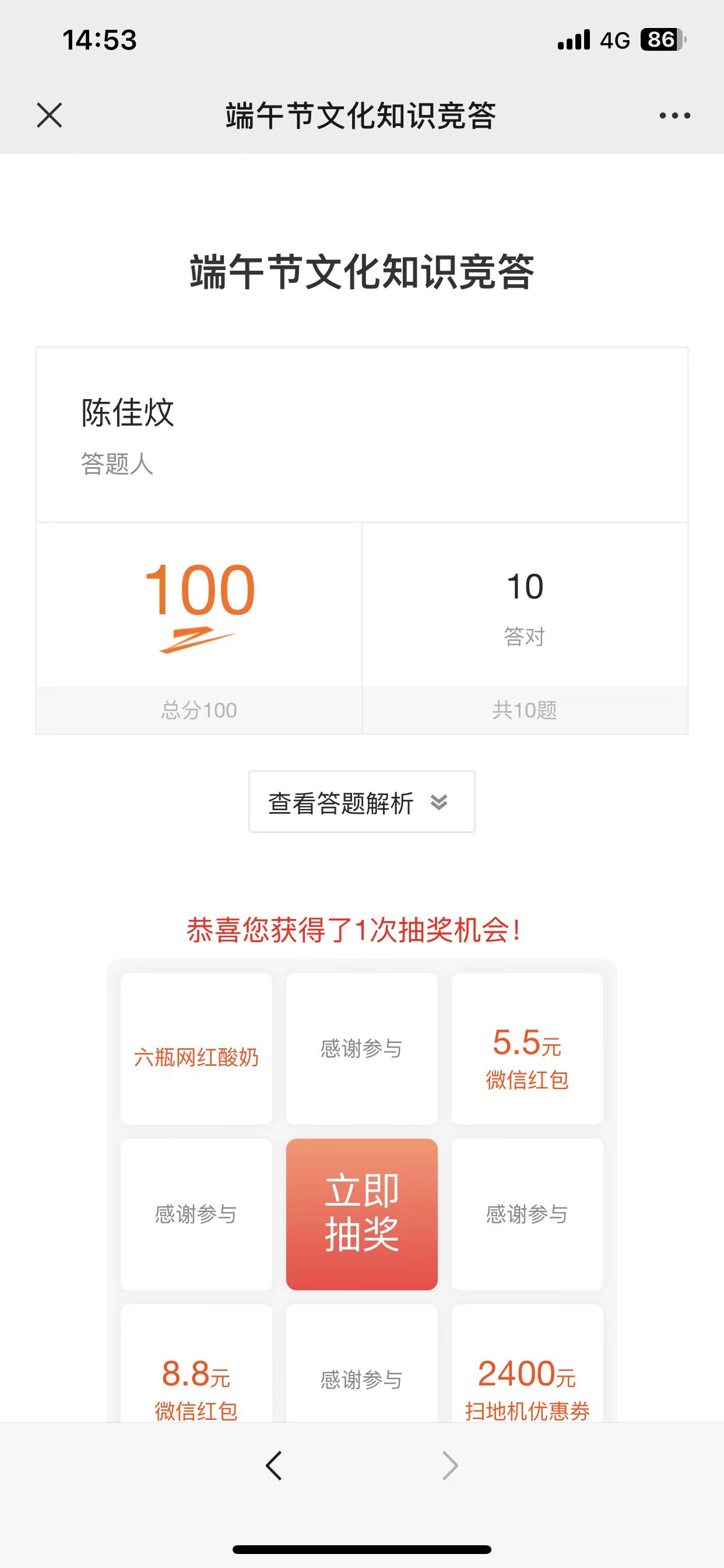Open the three-dot more options menu
The width and height of the screenshot is (724, 1568).
click(x=674, y=115)
